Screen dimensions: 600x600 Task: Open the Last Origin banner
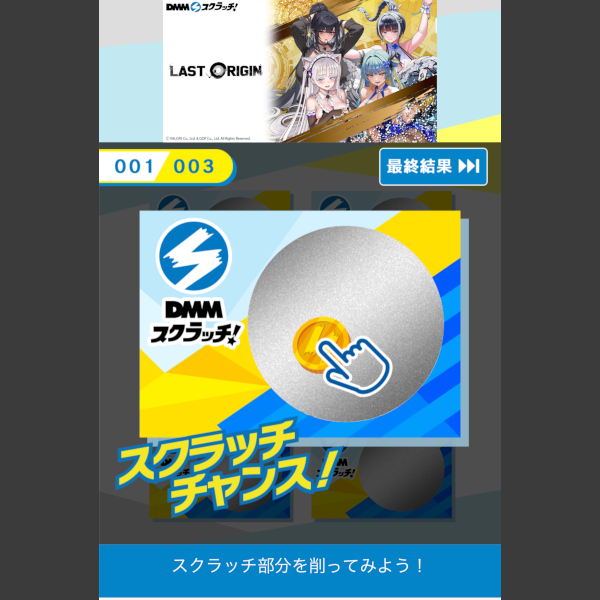pyautogui.click(x=300, y=70)
